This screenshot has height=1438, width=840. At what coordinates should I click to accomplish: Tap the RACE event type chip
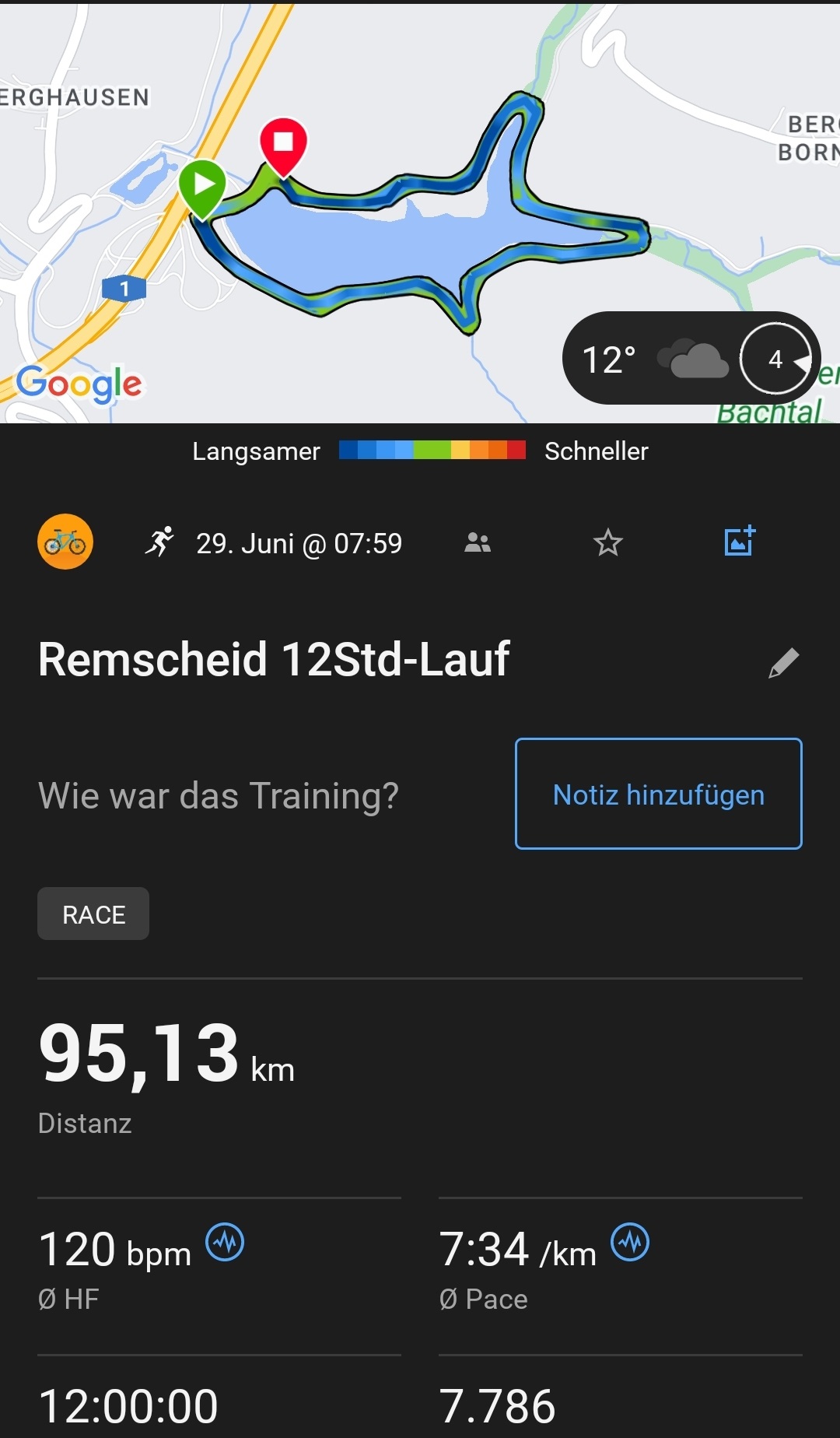[x=93, y=914]
